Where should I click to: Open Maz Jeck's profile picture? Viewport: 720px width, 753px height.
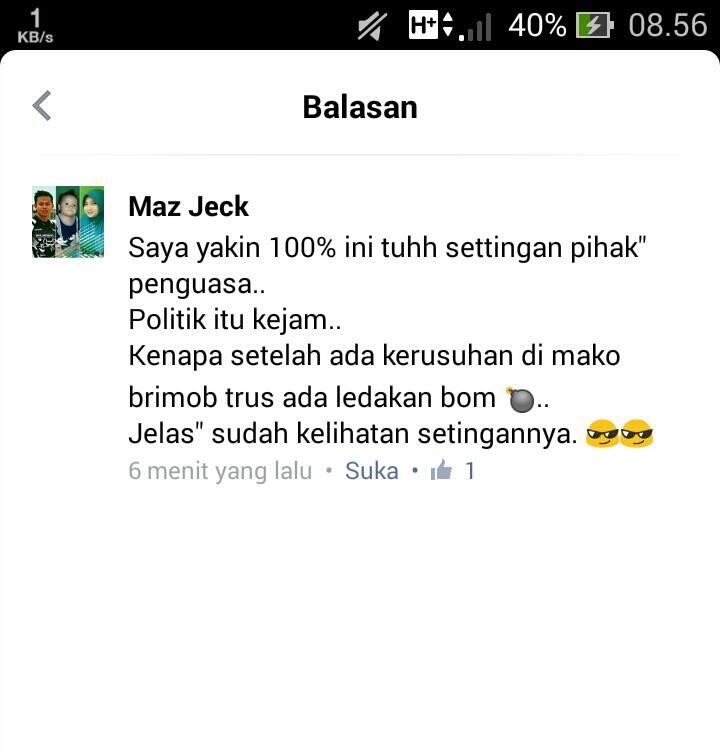[68, 222]
